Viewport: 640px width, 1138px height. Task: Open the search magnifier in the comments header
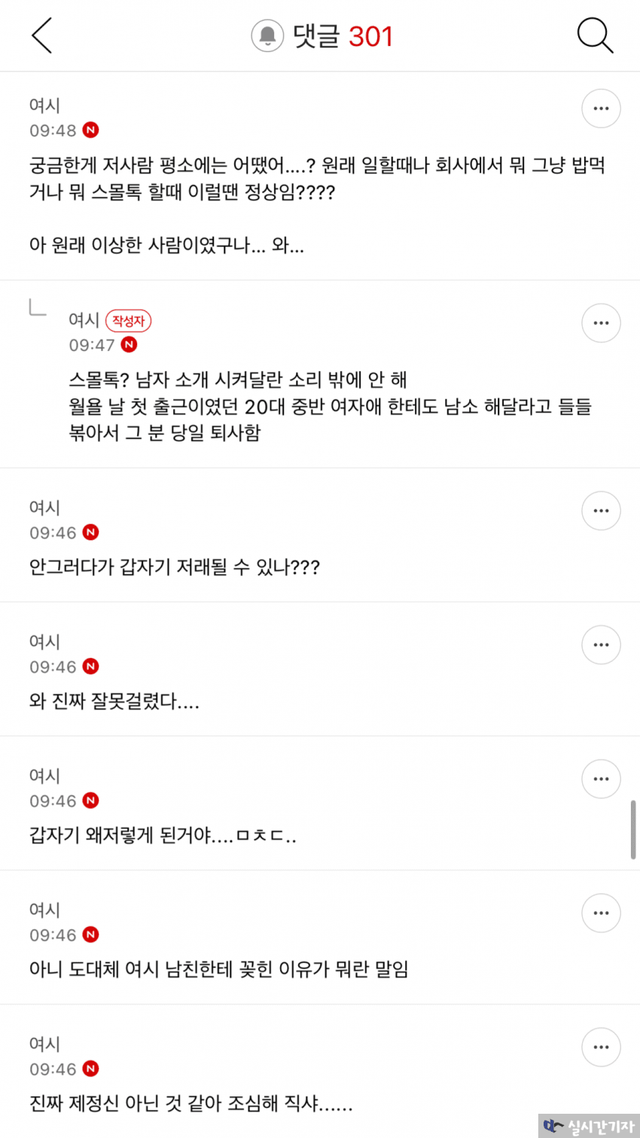tap(595, 36)
